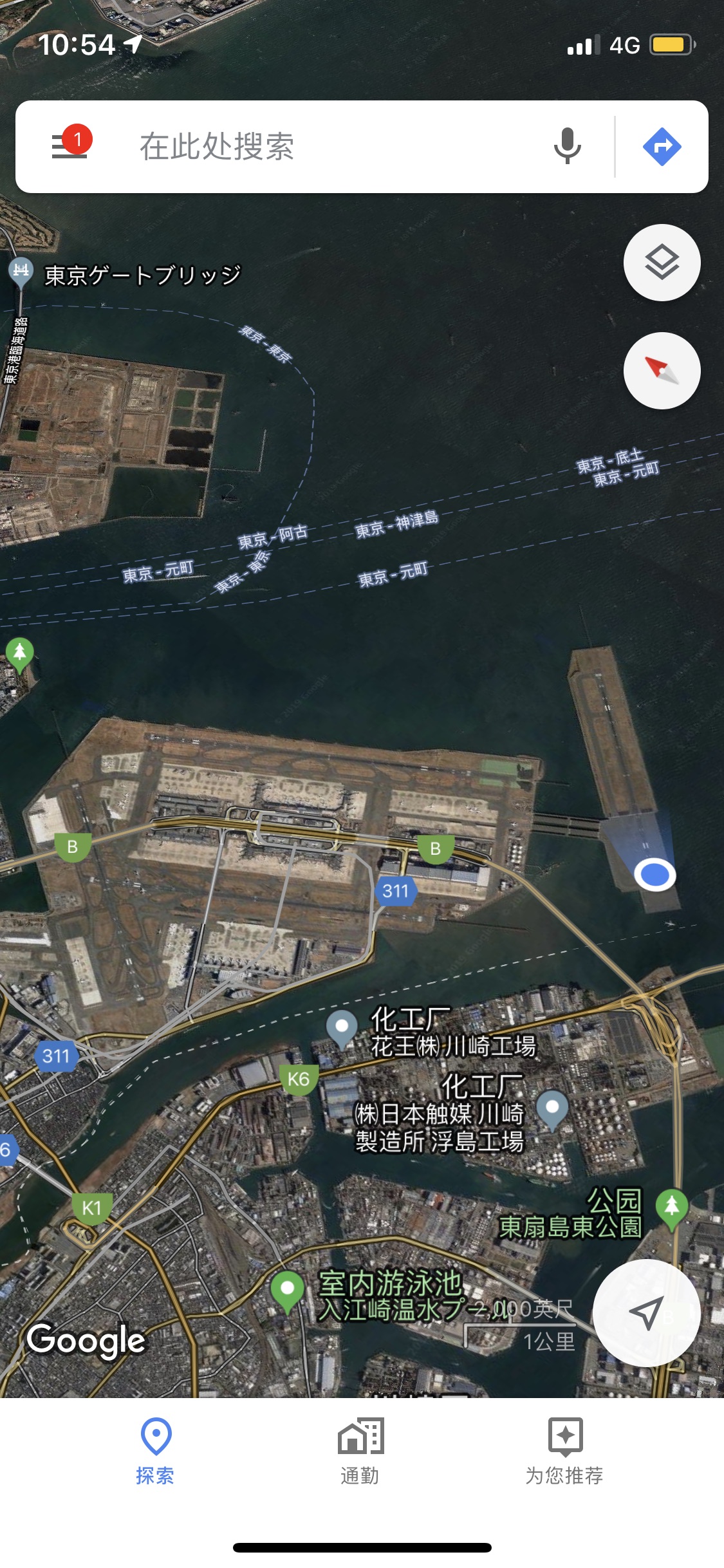Open the 東扇島東公園 park marker
The width and height of the screenshot is (724, 1568).
pyautogui.click(x=672, y=1207)
